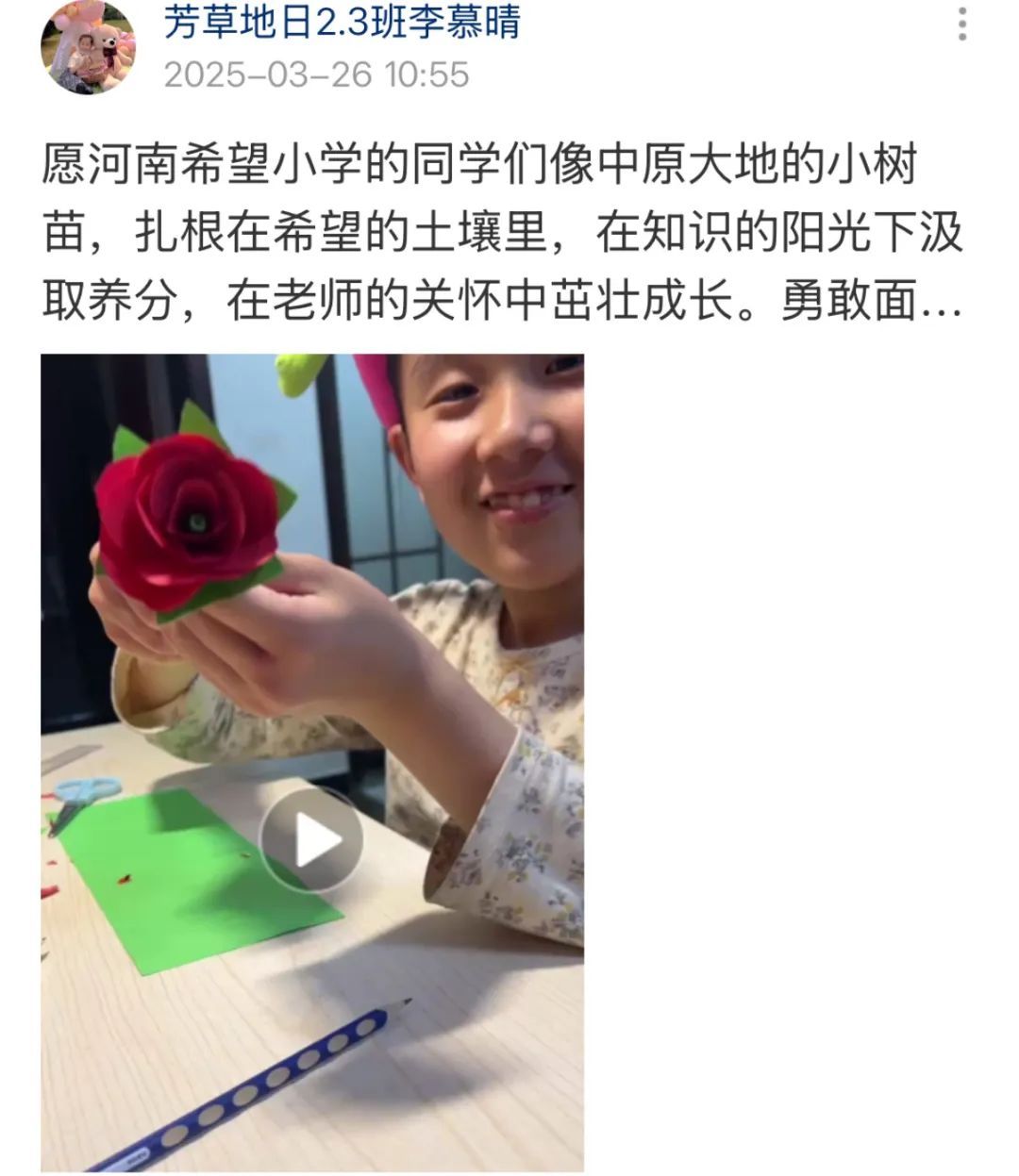The width and height of the screenshot is (1019, 1176).
Task: Open the 芳草地日2.3班李慕晴 username link
Action: click(x=342, y=22)
